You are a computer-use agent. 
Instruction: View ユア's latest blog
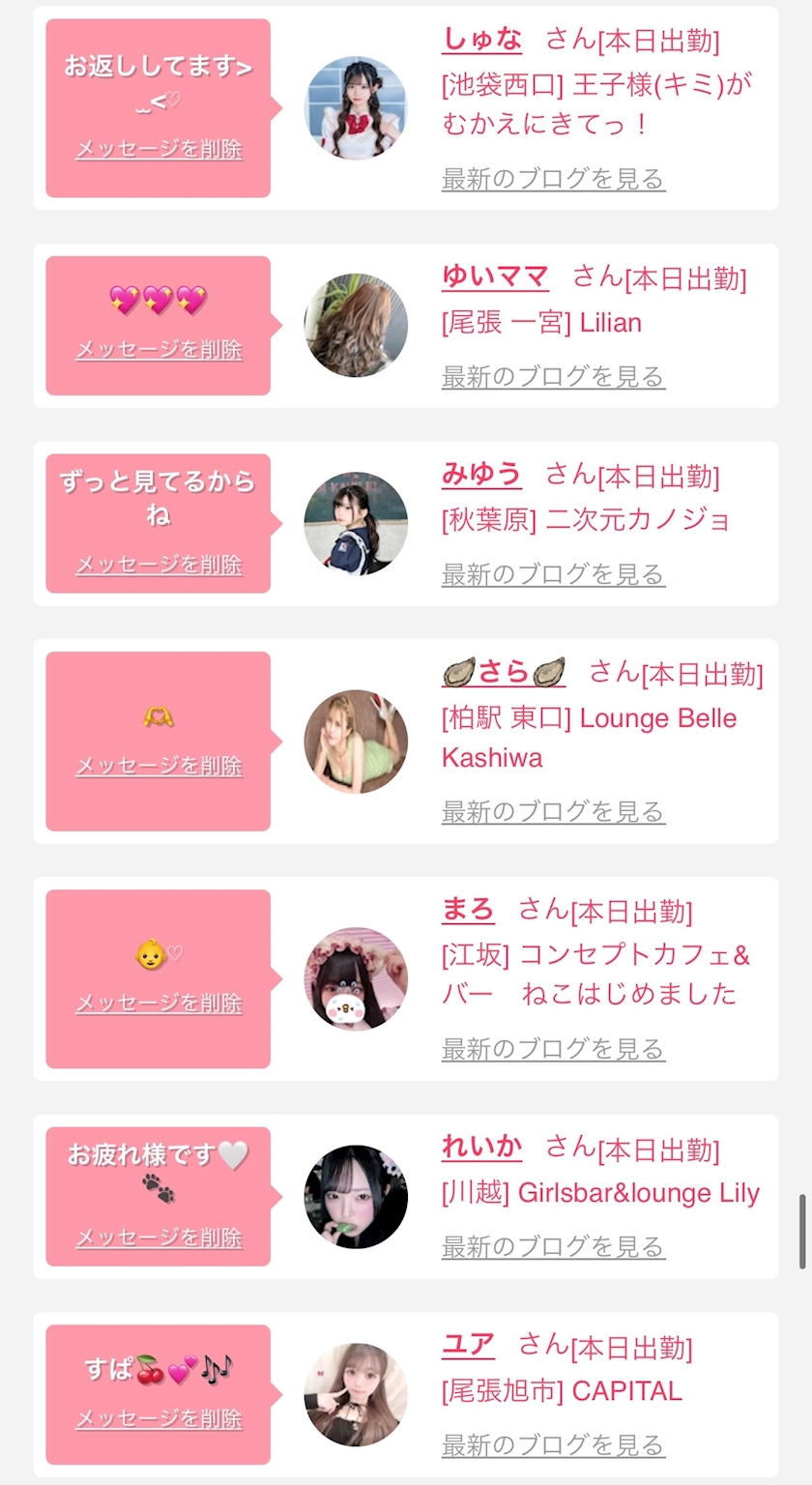click(553, 1444)
